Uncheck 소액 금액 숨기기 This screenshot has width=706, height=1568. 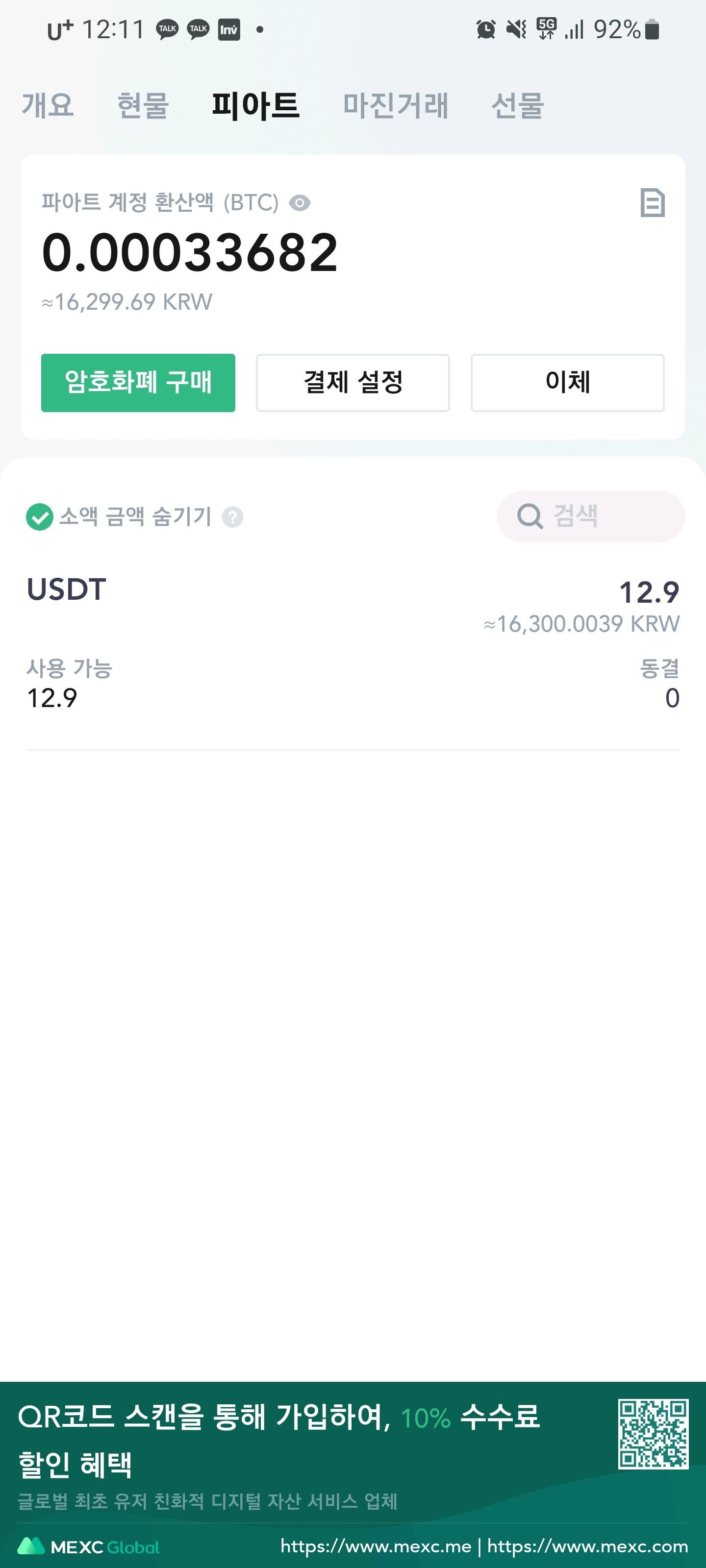coord(40,517)
